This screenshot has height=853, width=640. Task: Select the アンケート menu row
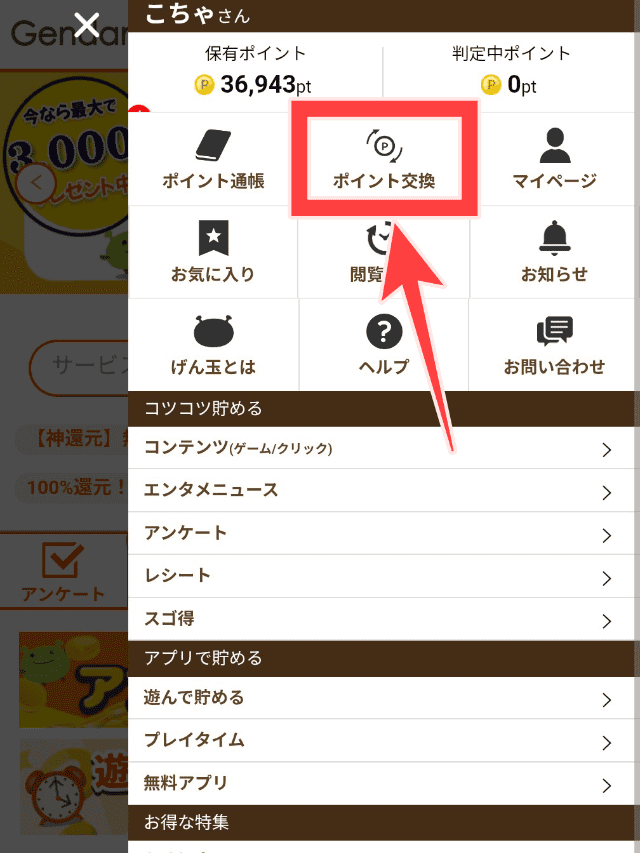380,534
